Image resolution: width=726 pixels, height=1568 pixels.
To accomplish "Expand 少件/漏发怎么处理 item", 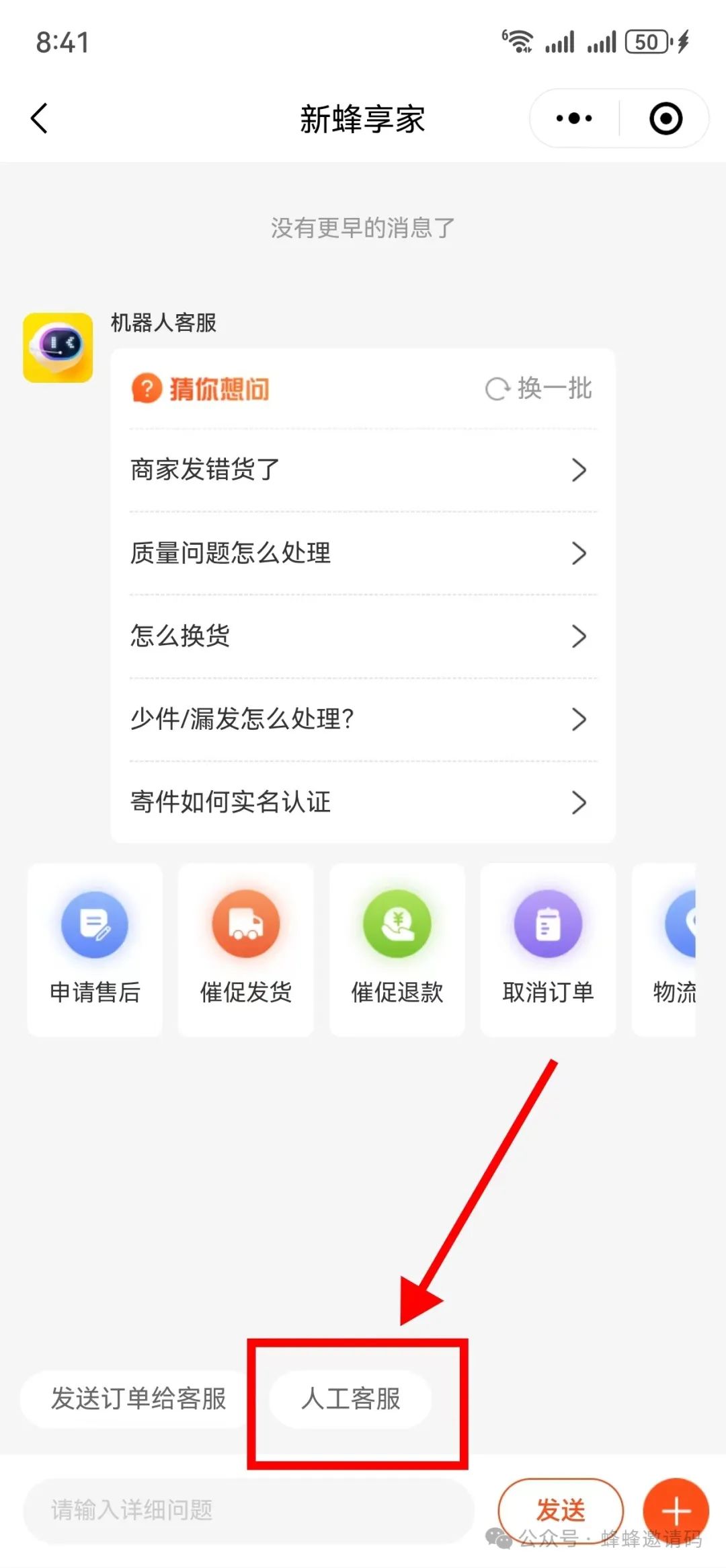I will 363,719.
